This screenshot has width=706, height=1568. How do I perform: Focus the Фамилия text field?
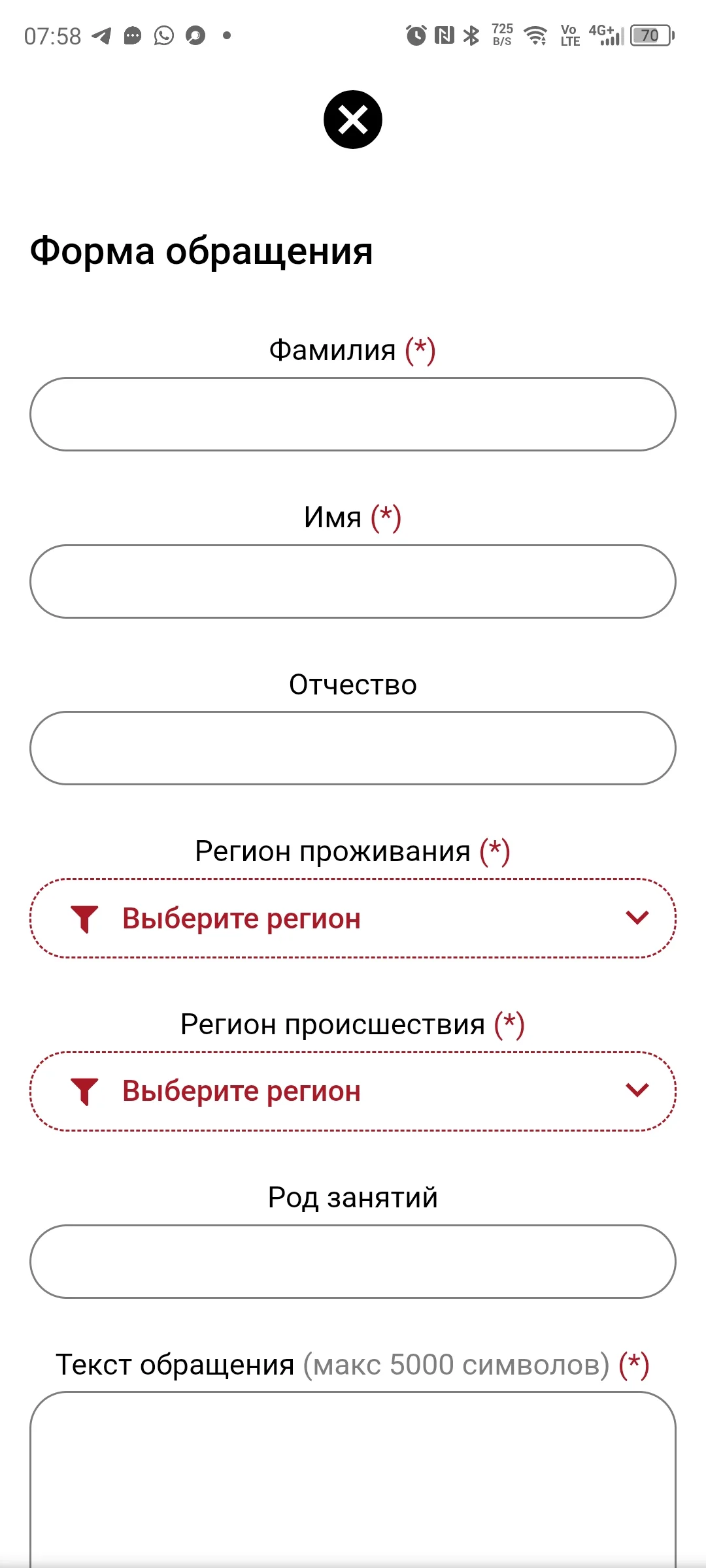(x=353, y=414)
